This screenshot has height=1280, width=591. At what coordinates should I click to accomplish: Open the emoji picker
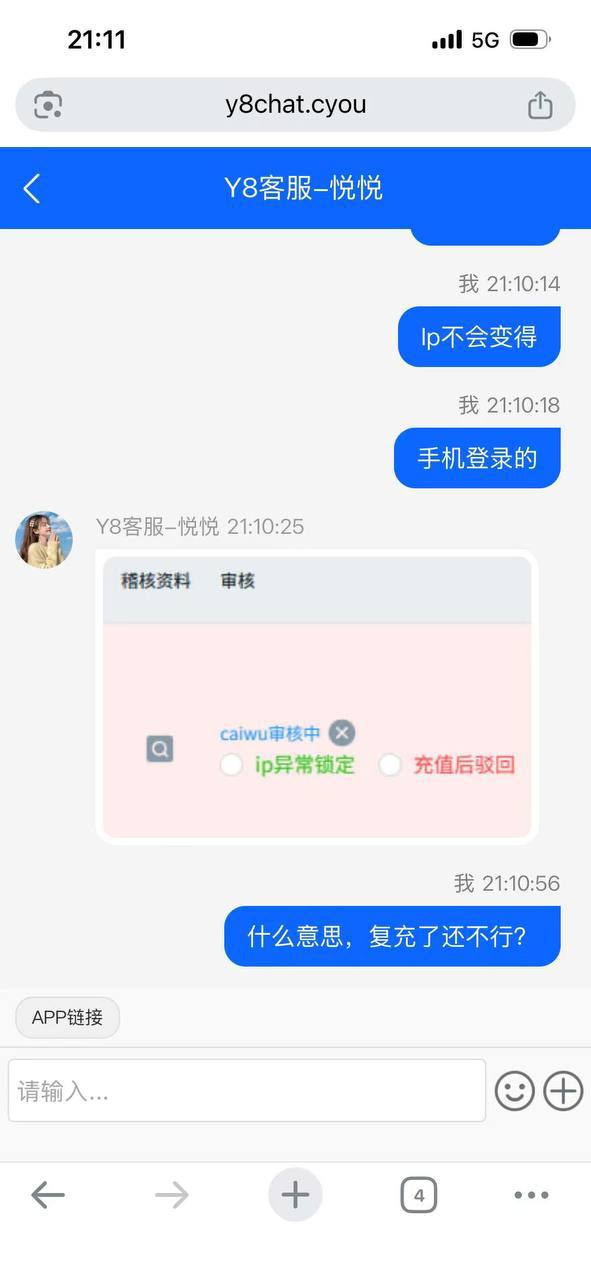tap(515, 1091)
